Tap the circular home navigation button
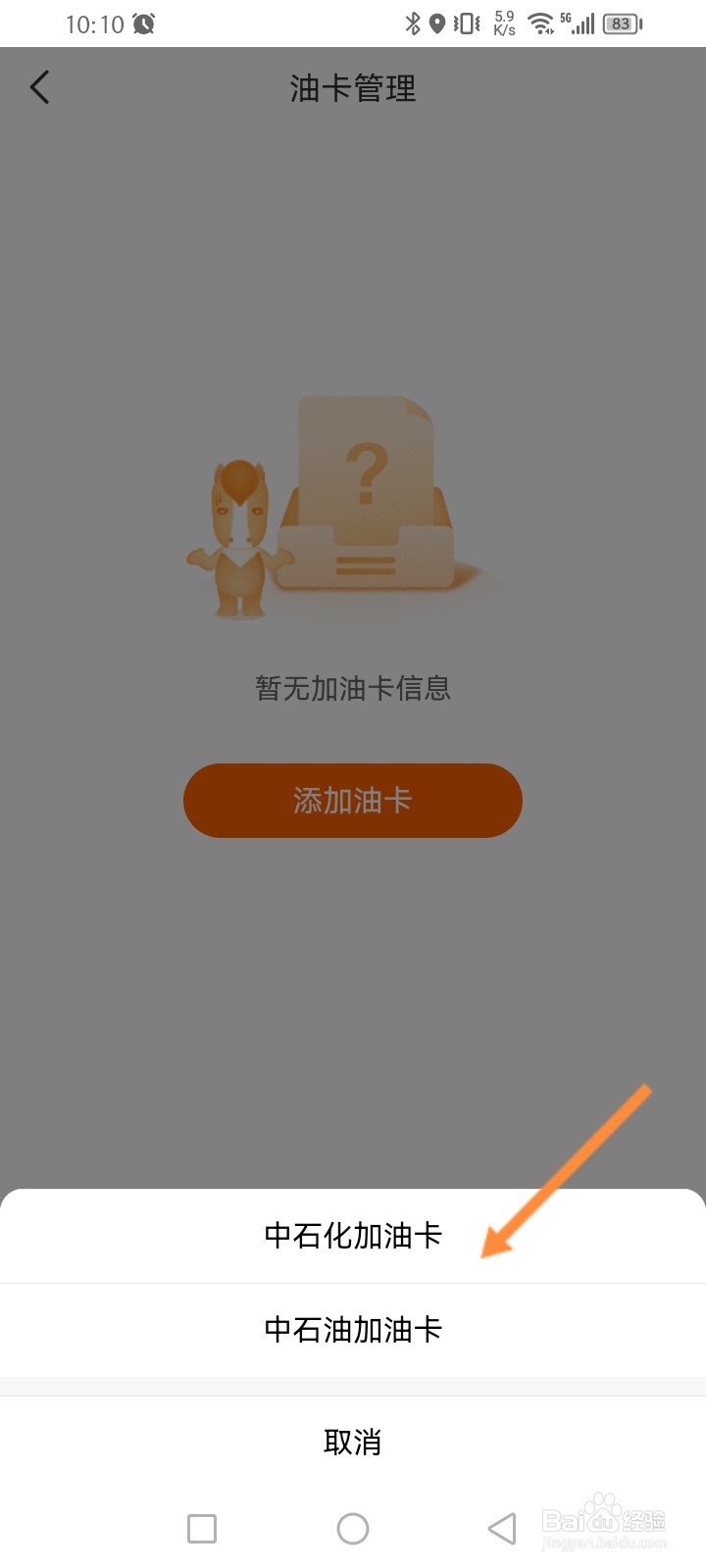Viewport: 706px width, 1568px height. click(x=353, y=1529)
